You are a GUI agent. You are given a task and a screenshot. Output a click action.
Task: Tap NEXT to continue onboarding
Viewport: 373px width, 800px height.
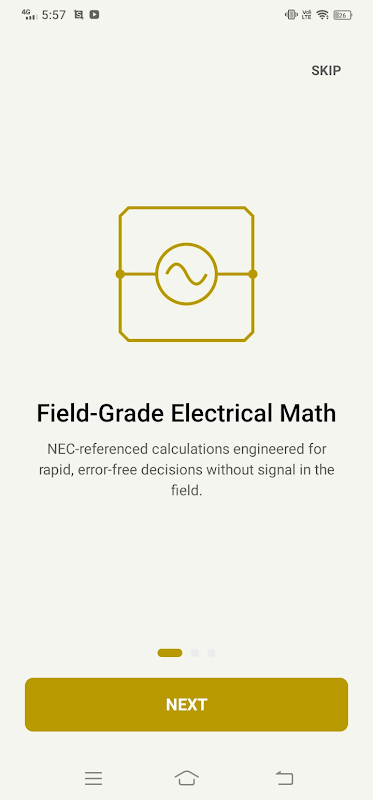(186, 704)
